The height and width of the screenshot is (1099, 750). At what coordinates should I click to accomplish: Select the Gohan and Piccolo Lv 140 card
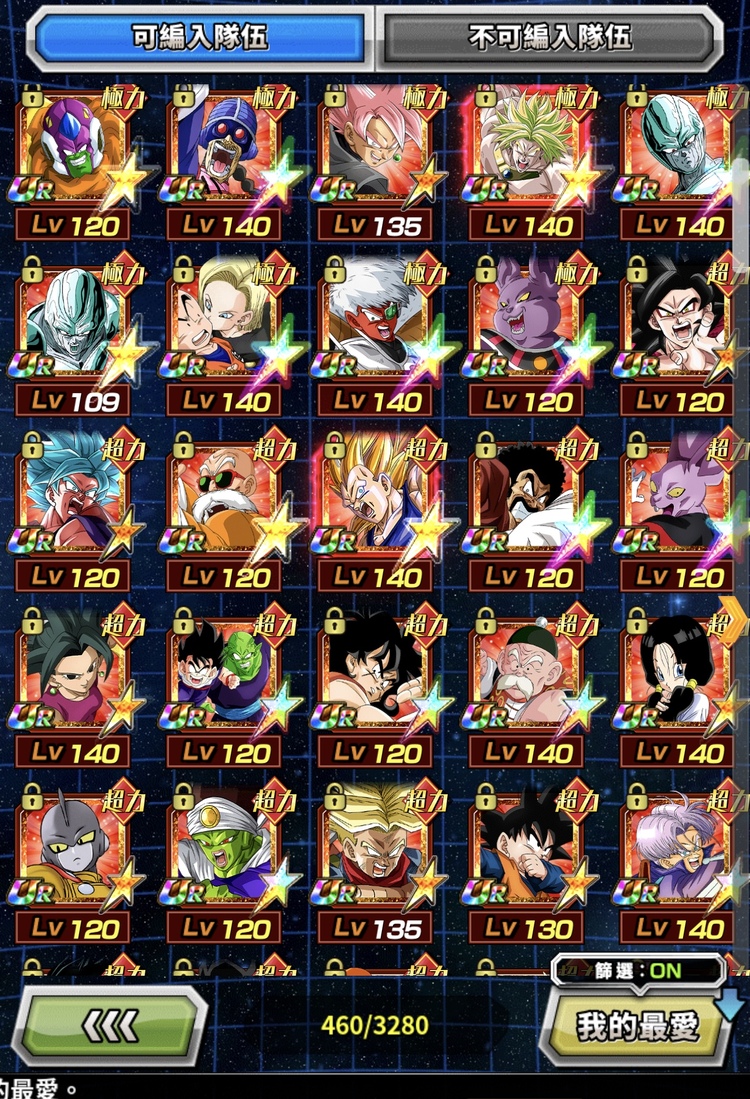pyautogui.click(x=224, y=675)
